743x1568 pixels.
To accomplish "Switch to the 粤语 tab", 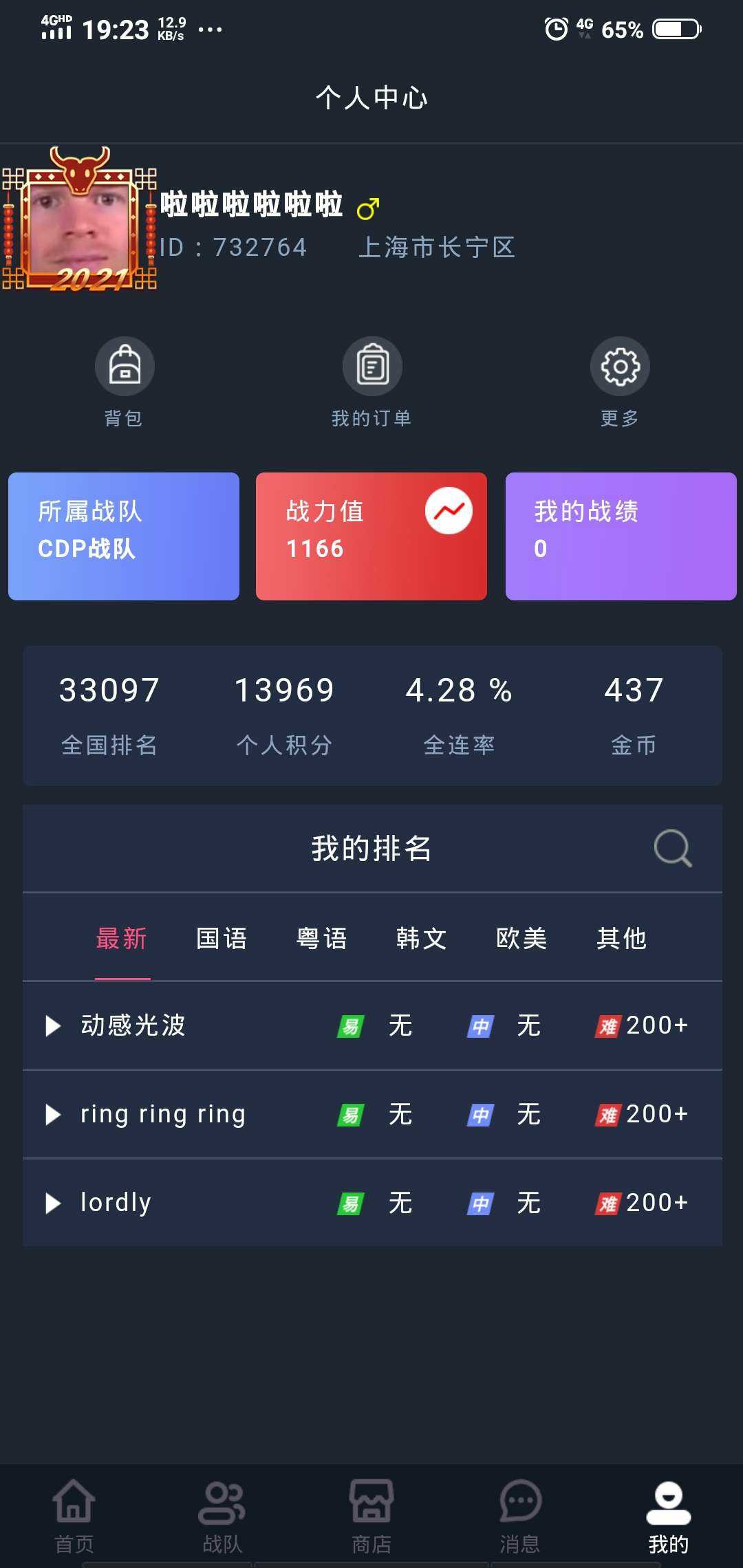I will [322, 939].
